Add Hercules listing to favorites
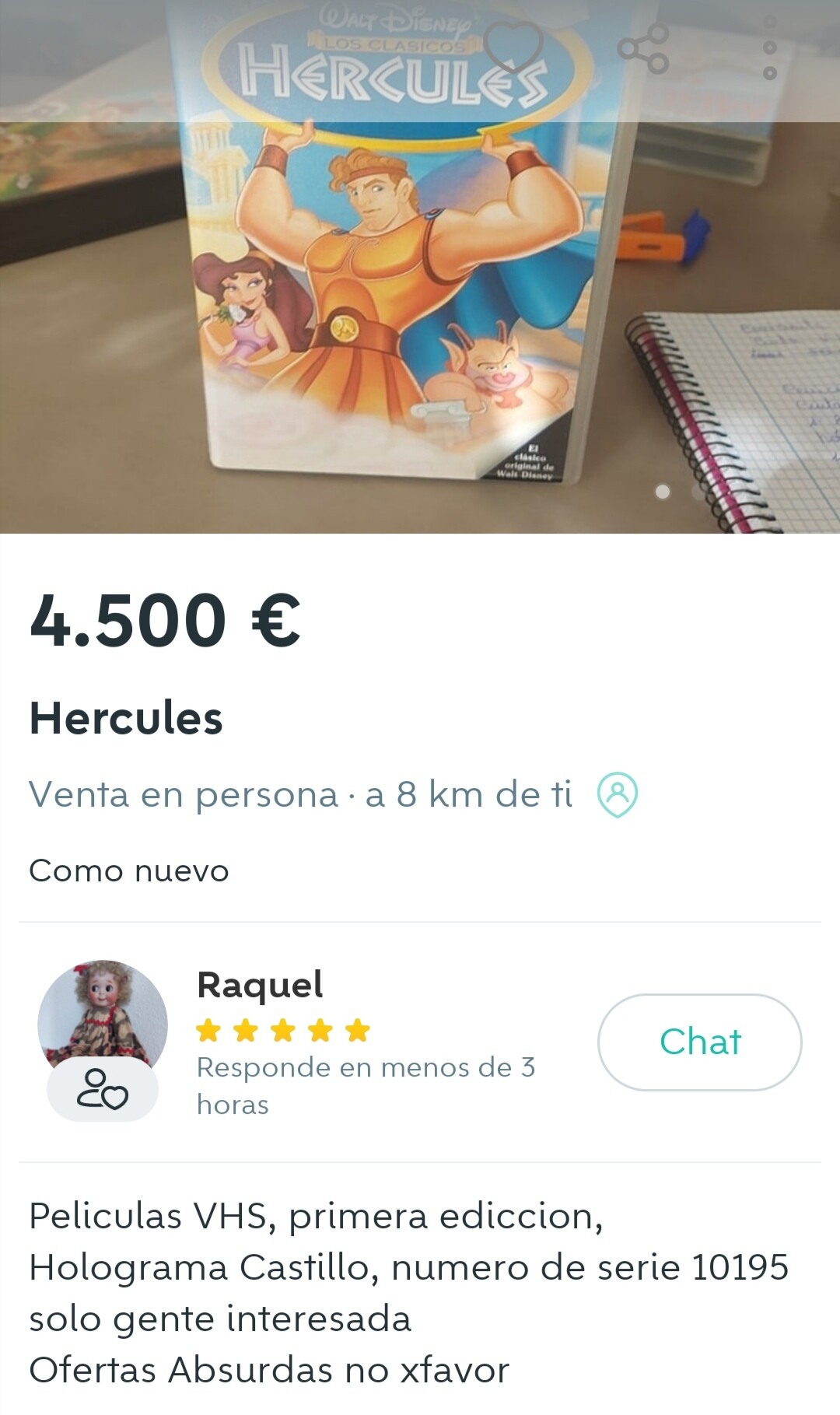This screenshot has height=1415, width=840. coord(513,48)
